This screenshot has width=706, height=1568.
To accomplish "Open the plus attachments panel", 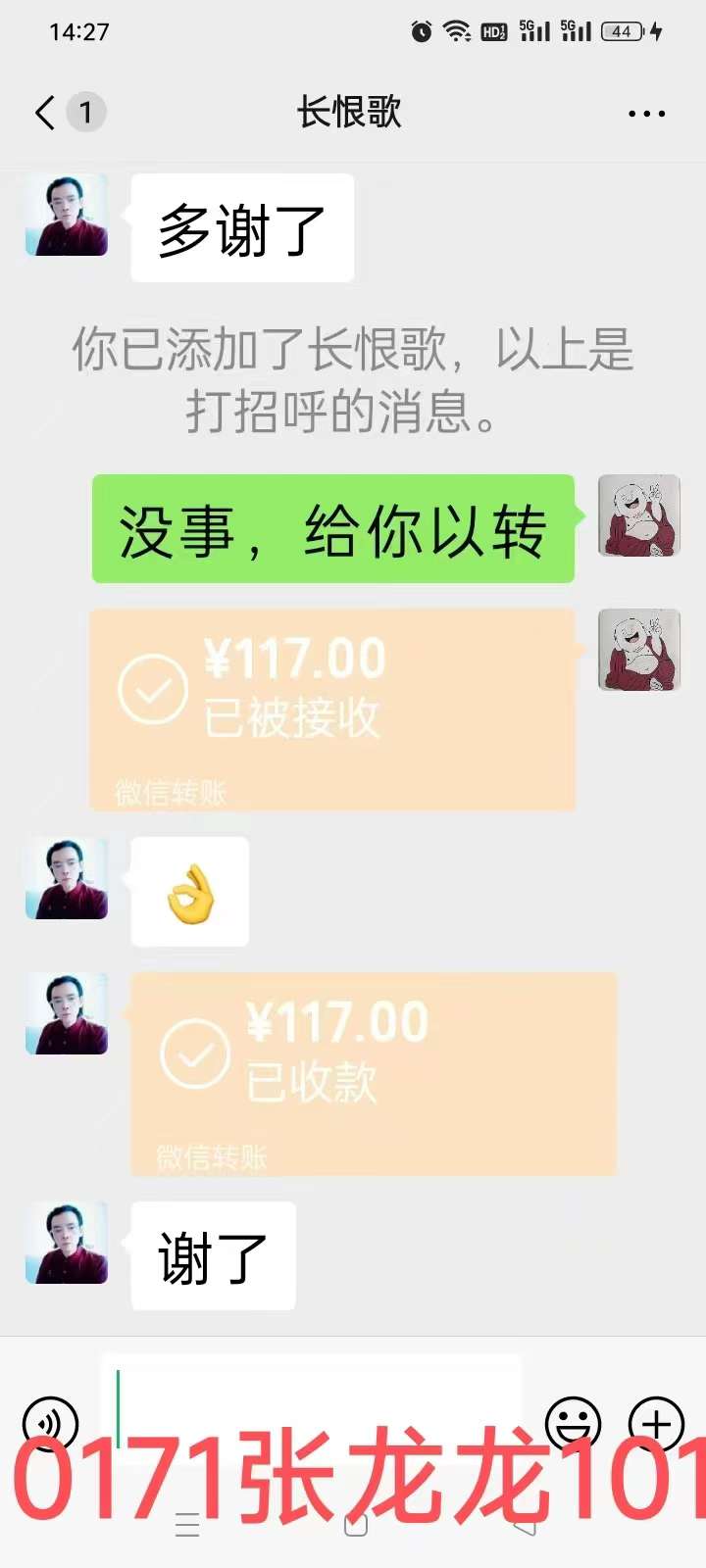I will click(656, 1421).
